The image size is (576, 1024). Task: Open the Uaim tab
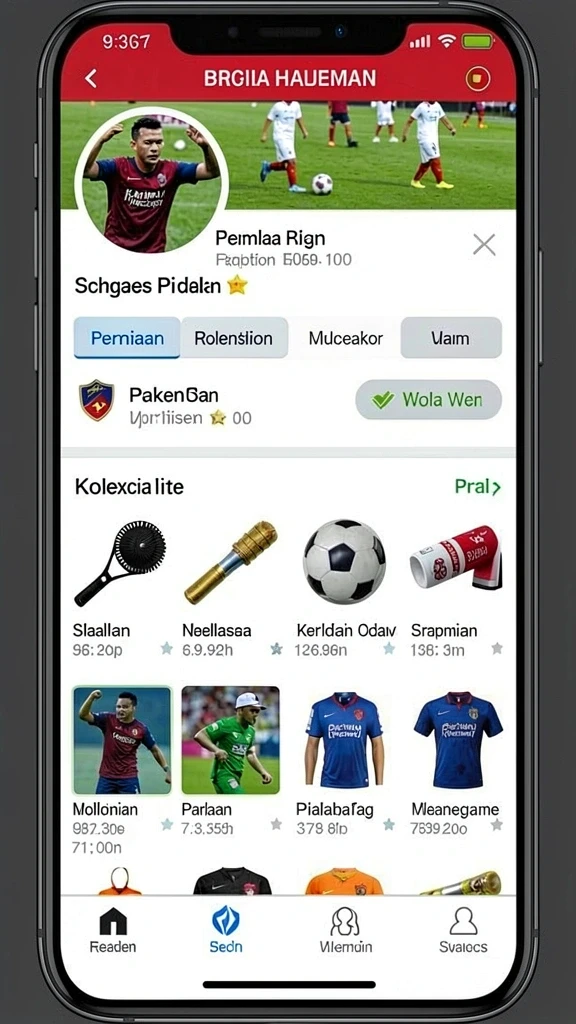(x=451, y=338)
